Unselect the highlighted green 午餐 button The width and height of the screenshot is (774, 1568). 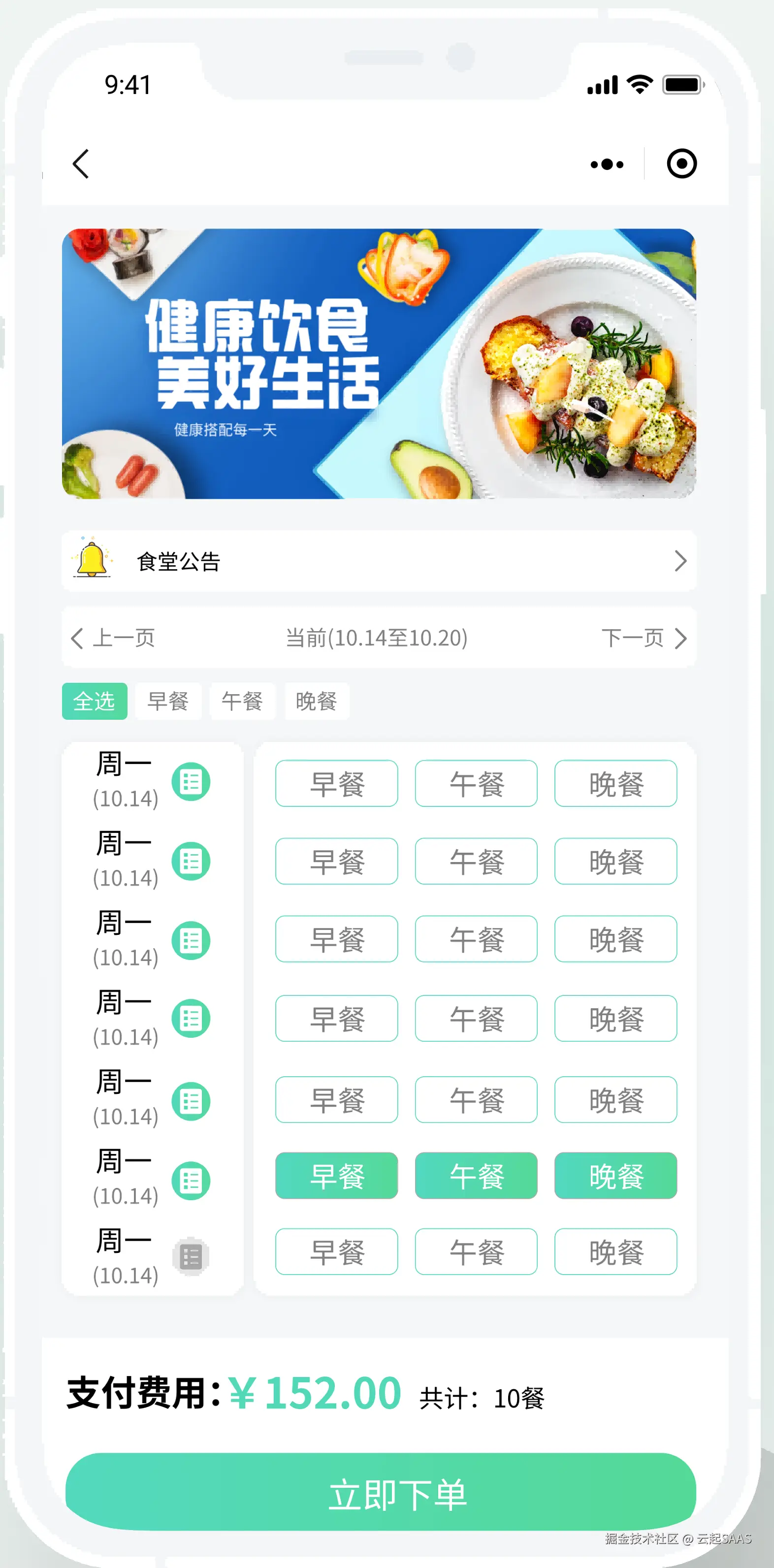tap(476, 1176)
